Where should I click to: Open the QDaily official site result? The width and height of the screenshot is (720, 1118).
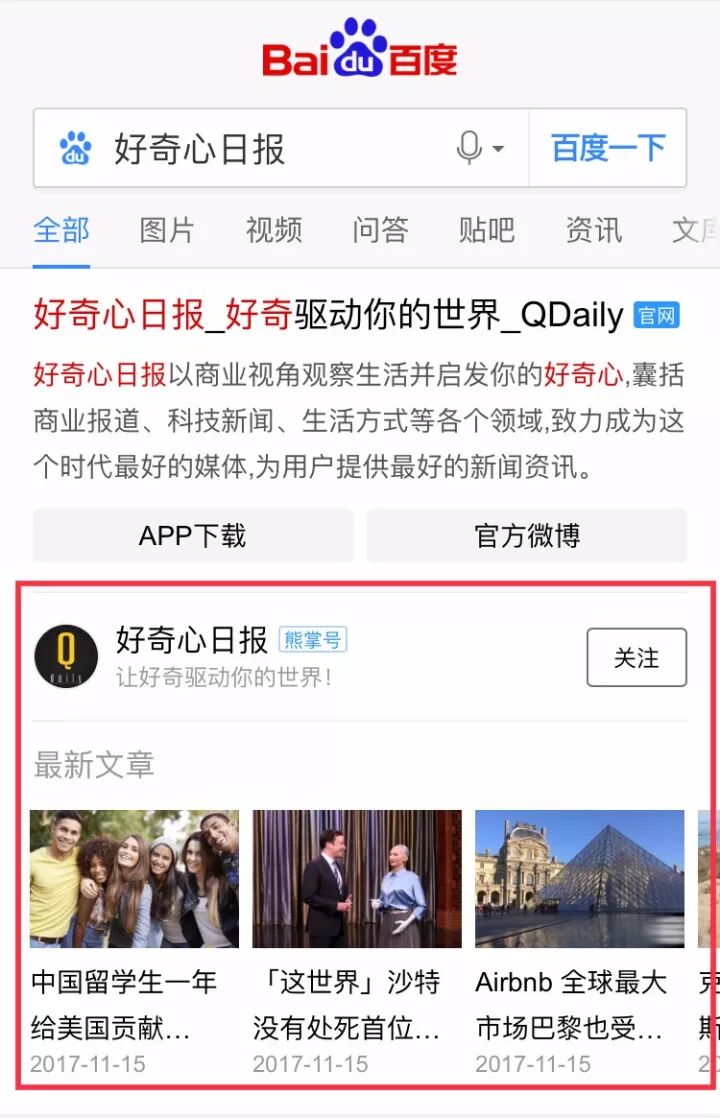tap(328, 315)
